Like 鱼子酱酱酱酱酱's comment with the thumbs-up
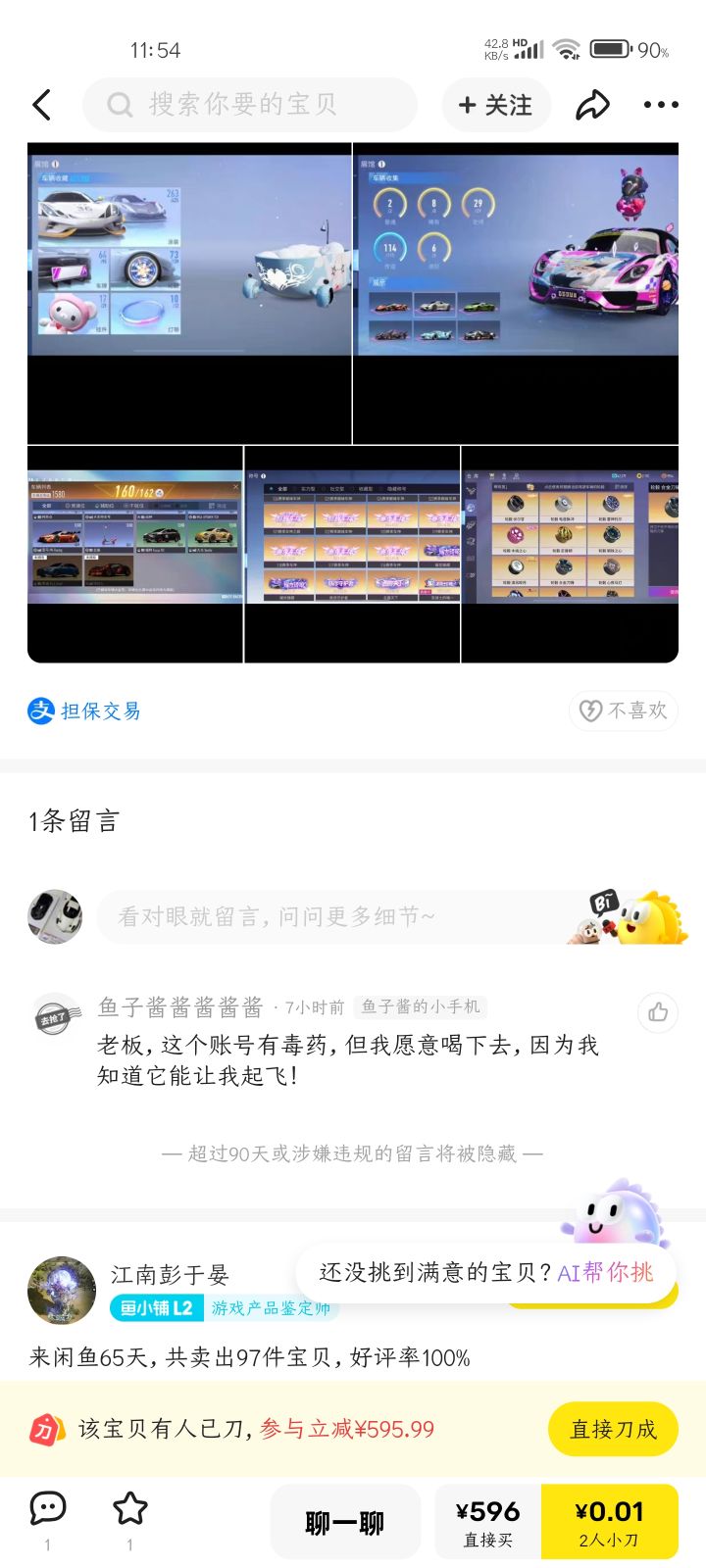This screenshot has height=1568, width=706. pyautogui.click(x=656, y=1011)
